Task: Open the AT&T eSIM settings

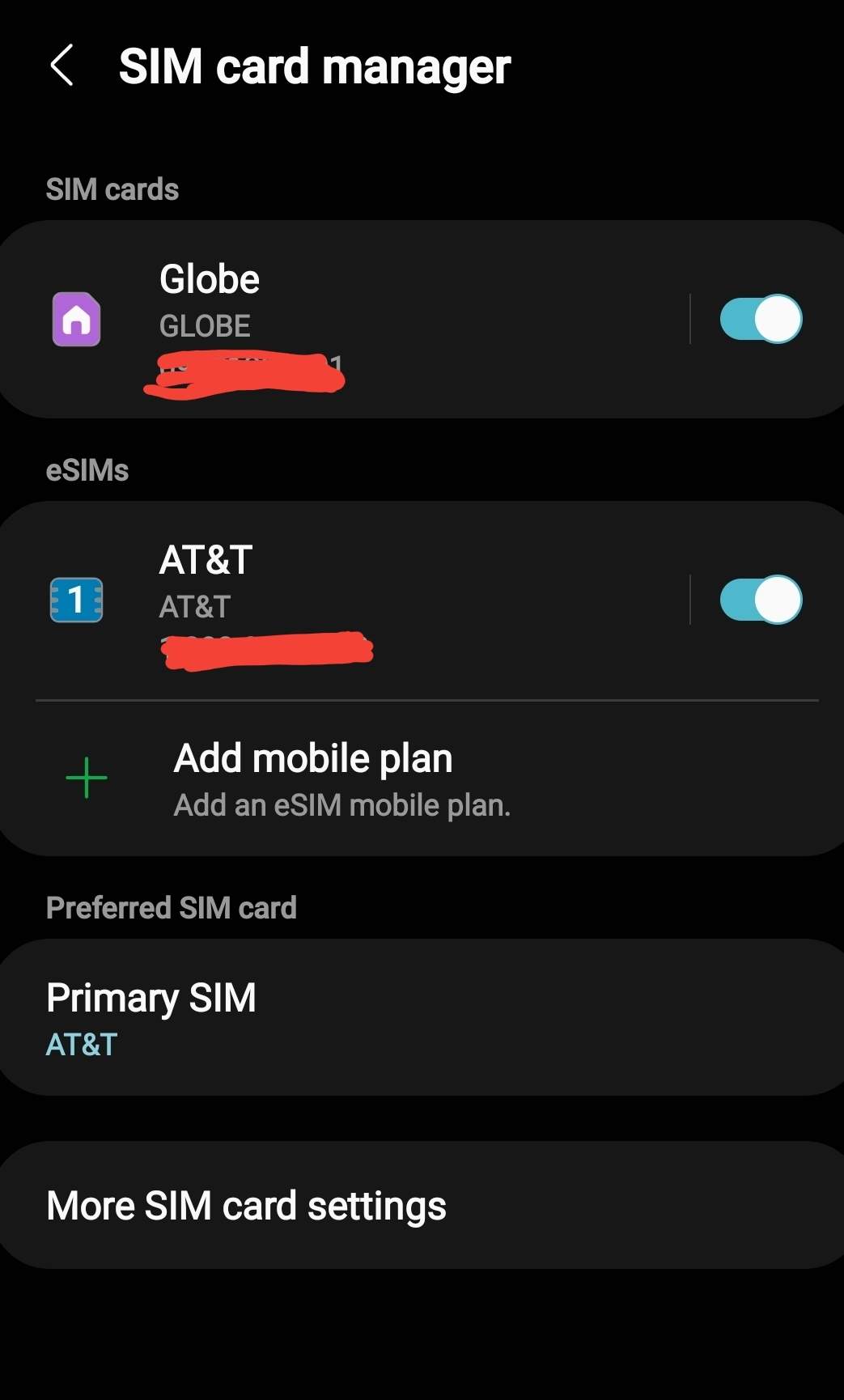Action: 344,600
